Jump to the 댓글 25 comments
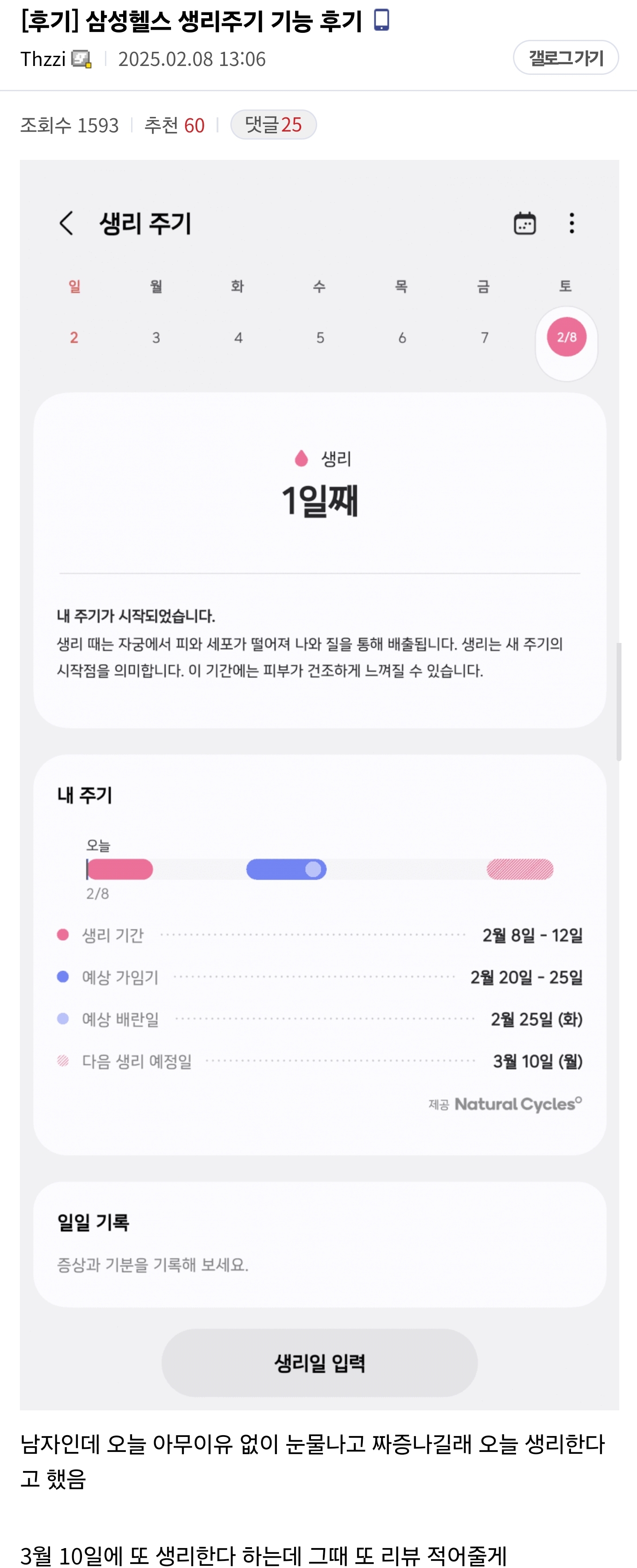637x1568 pixels. click(x=273, y=125)
